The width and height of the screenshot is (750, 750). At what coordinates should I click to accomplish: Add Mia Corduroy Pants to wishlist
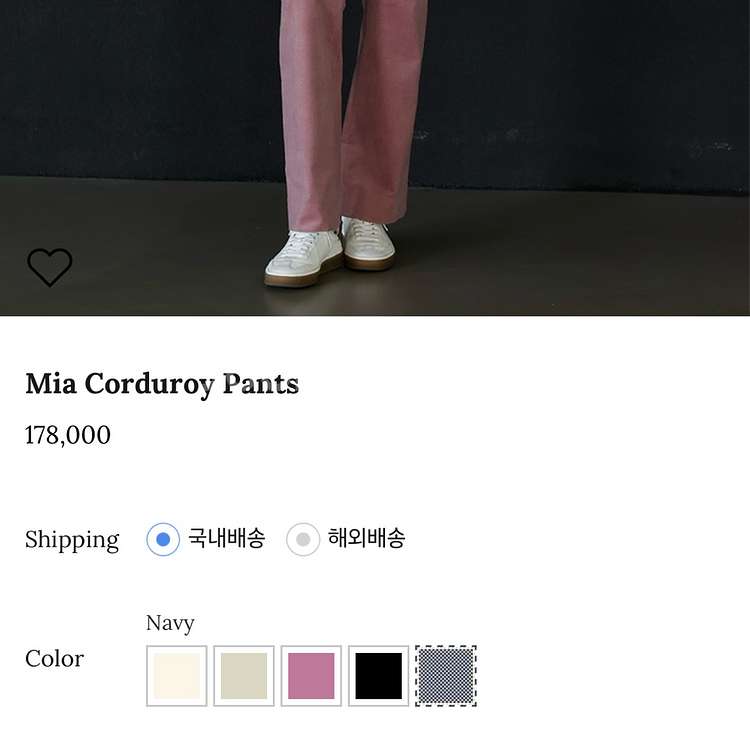click(x=49, y=267)
